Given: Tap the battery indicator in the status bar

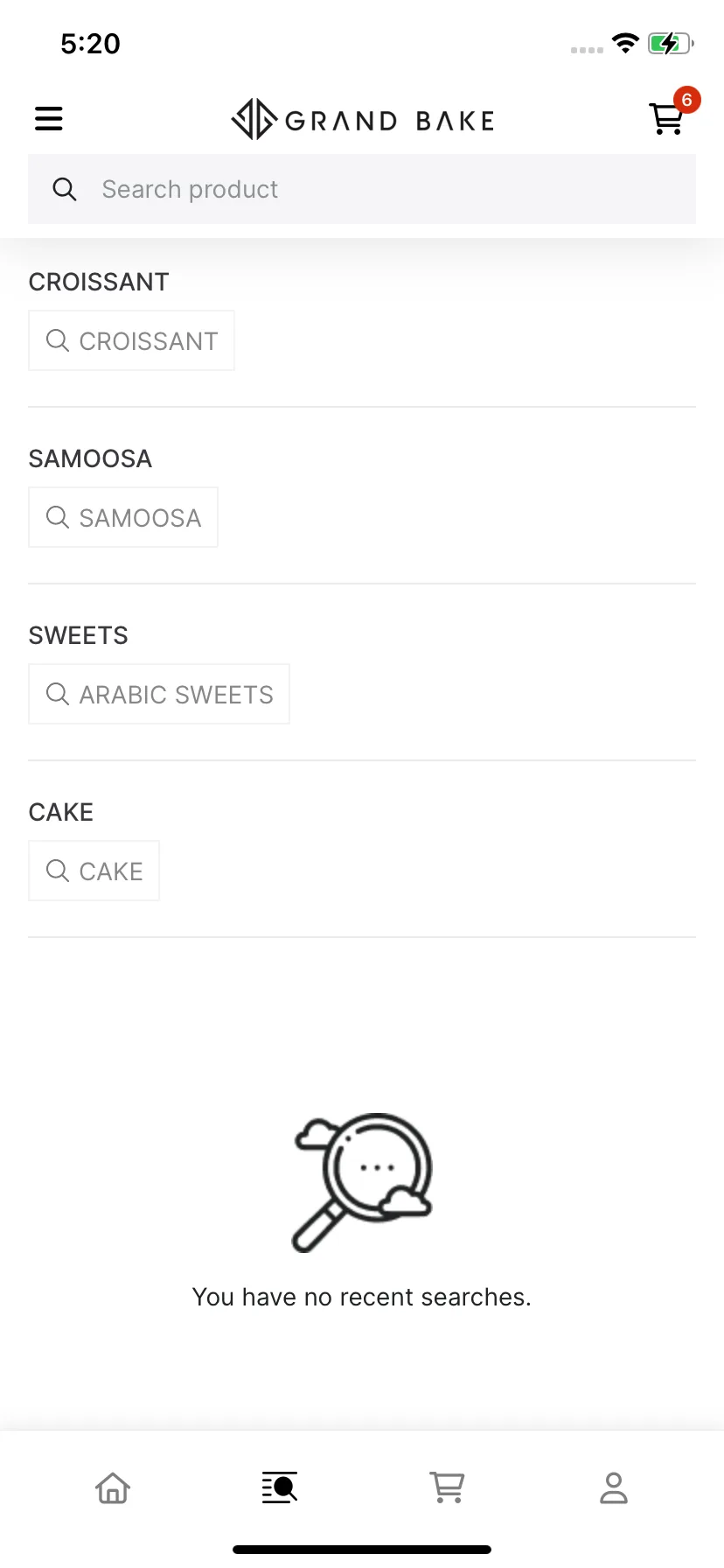Looking at the screenshot, I should (670, 42).
